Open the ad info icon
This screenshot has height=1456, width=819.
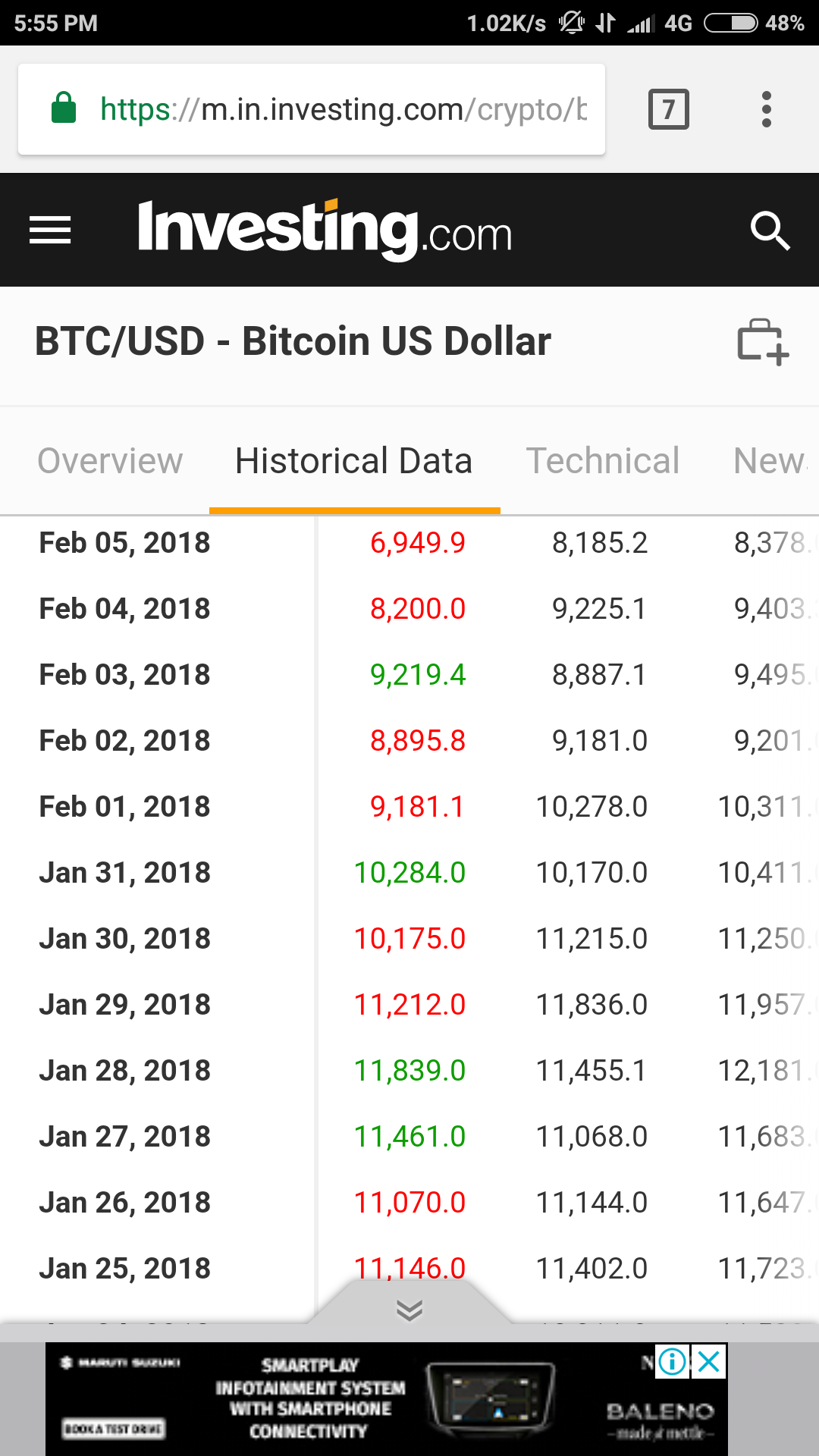[672, 1362]
